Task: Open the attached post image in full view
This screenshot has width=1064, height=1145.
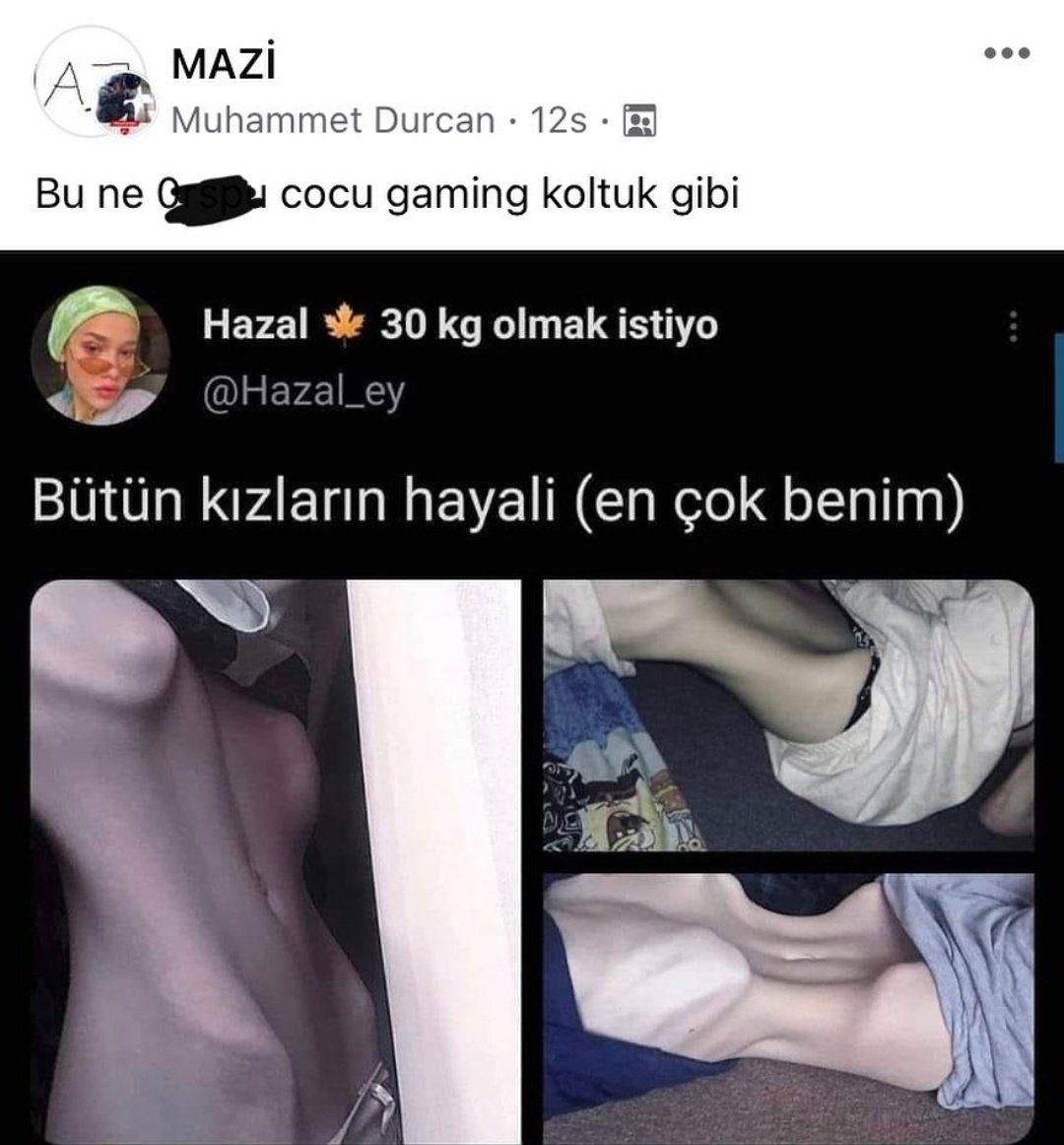Action: click(x=532, y=698)
